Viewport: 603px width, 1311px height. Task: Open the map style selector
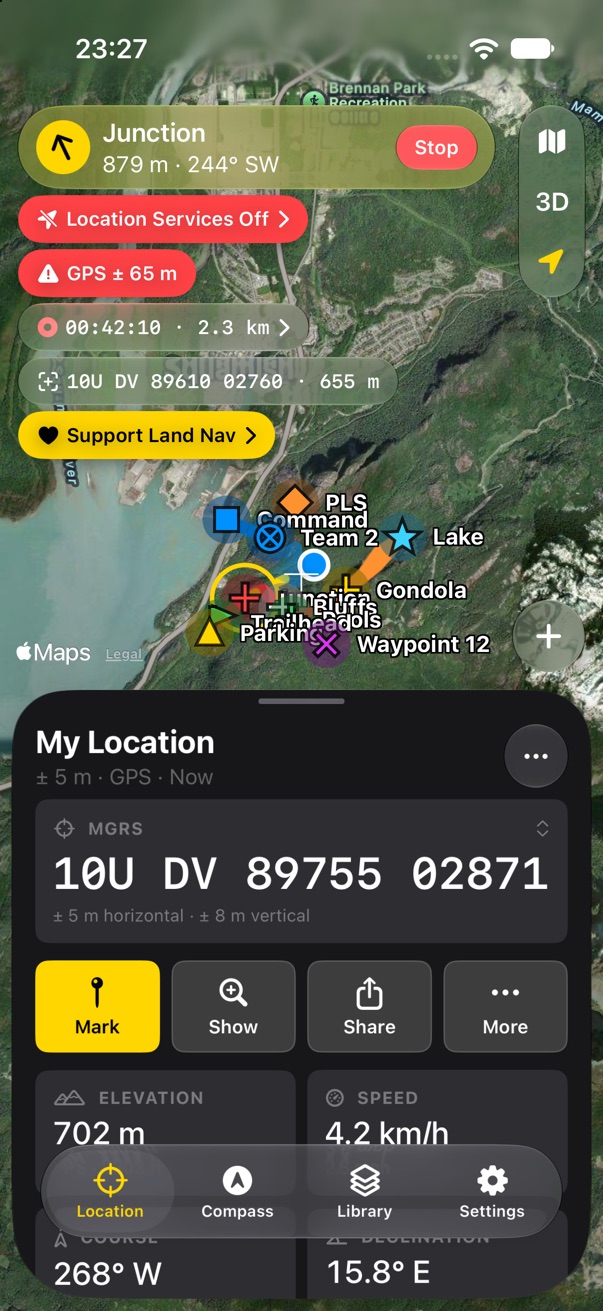[x=552, y=141]
